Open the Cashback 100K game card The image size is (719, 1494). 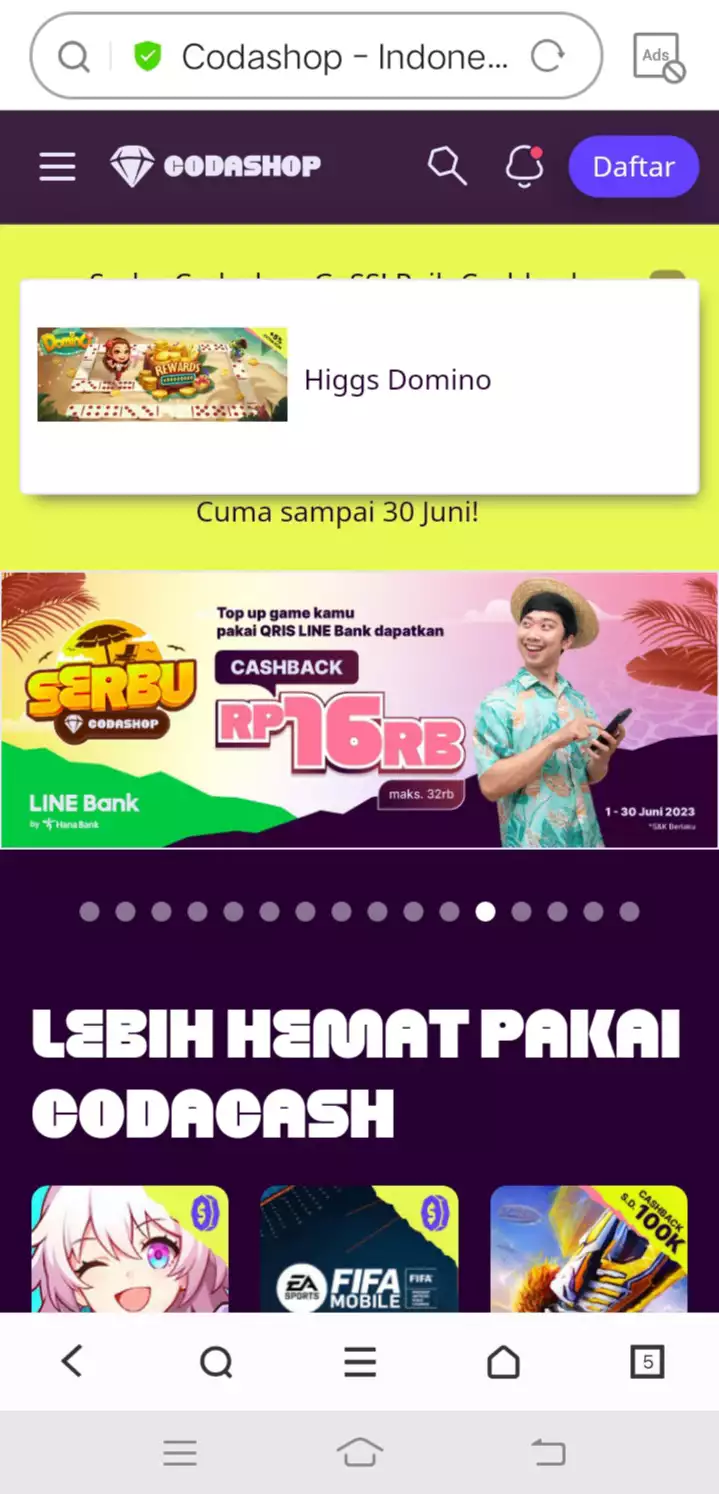[x=588, y=1248]
